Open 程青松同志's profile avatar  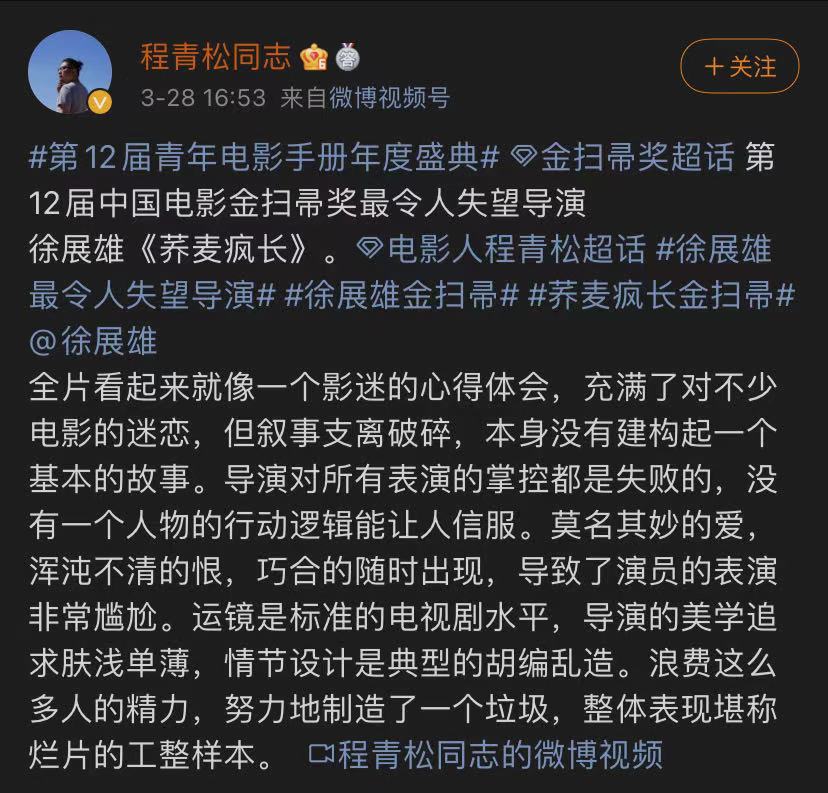pyautogui.click(x=70, y=72)
